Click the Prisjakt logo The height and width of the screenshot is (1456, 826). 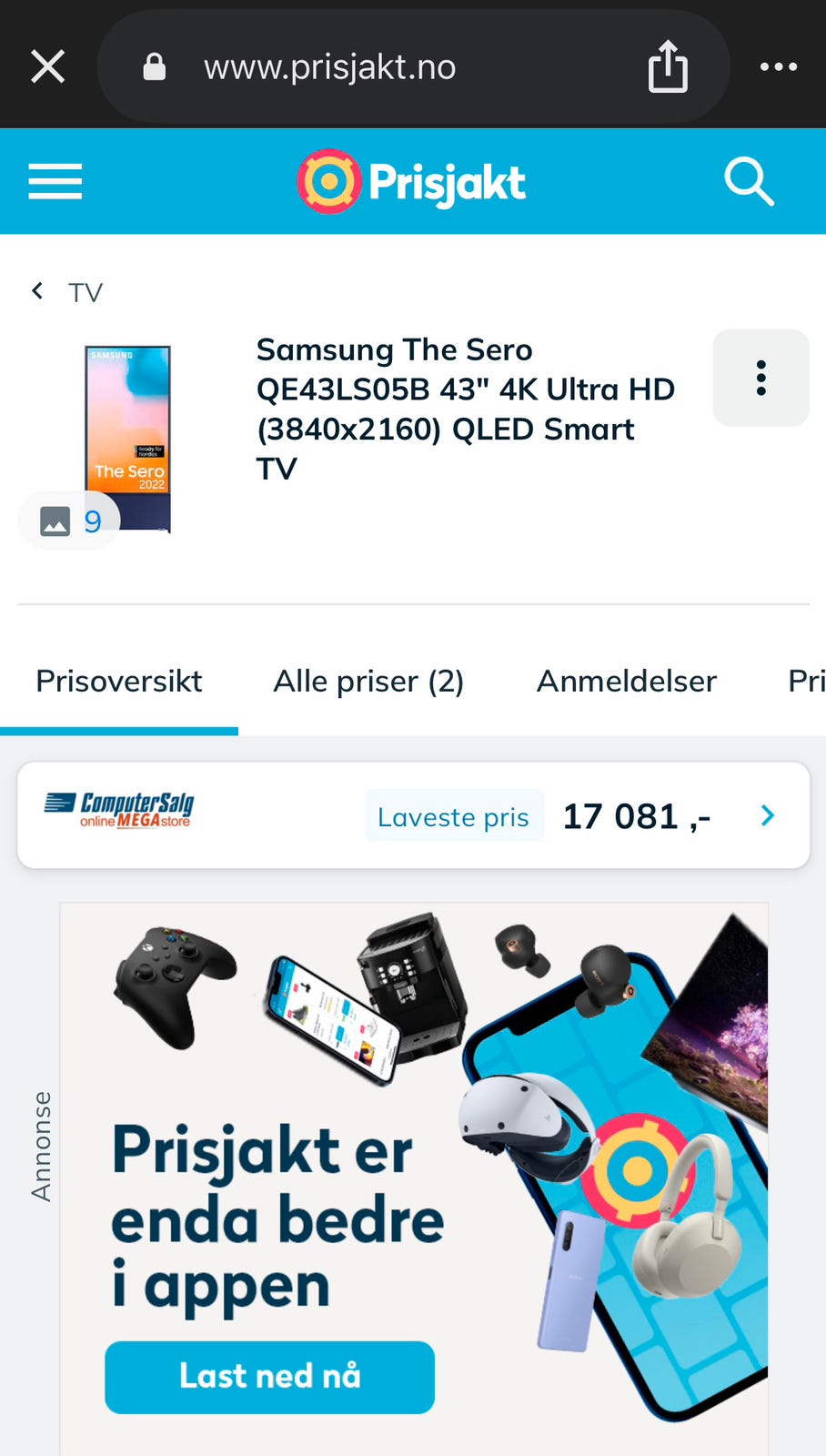pos(411,181)
